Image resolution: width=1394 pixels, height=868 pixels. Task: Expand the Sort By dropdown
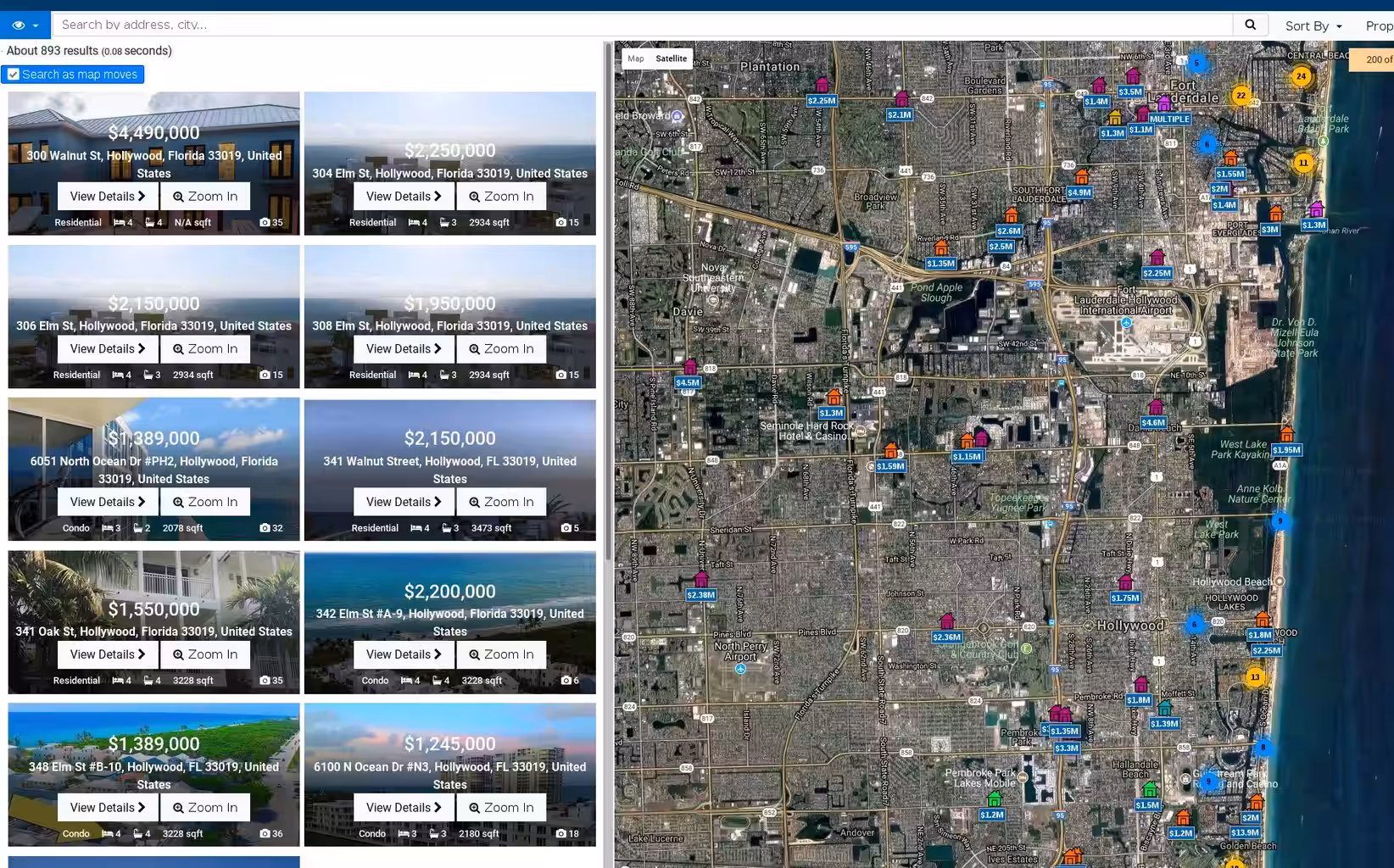coord(1313,25)
